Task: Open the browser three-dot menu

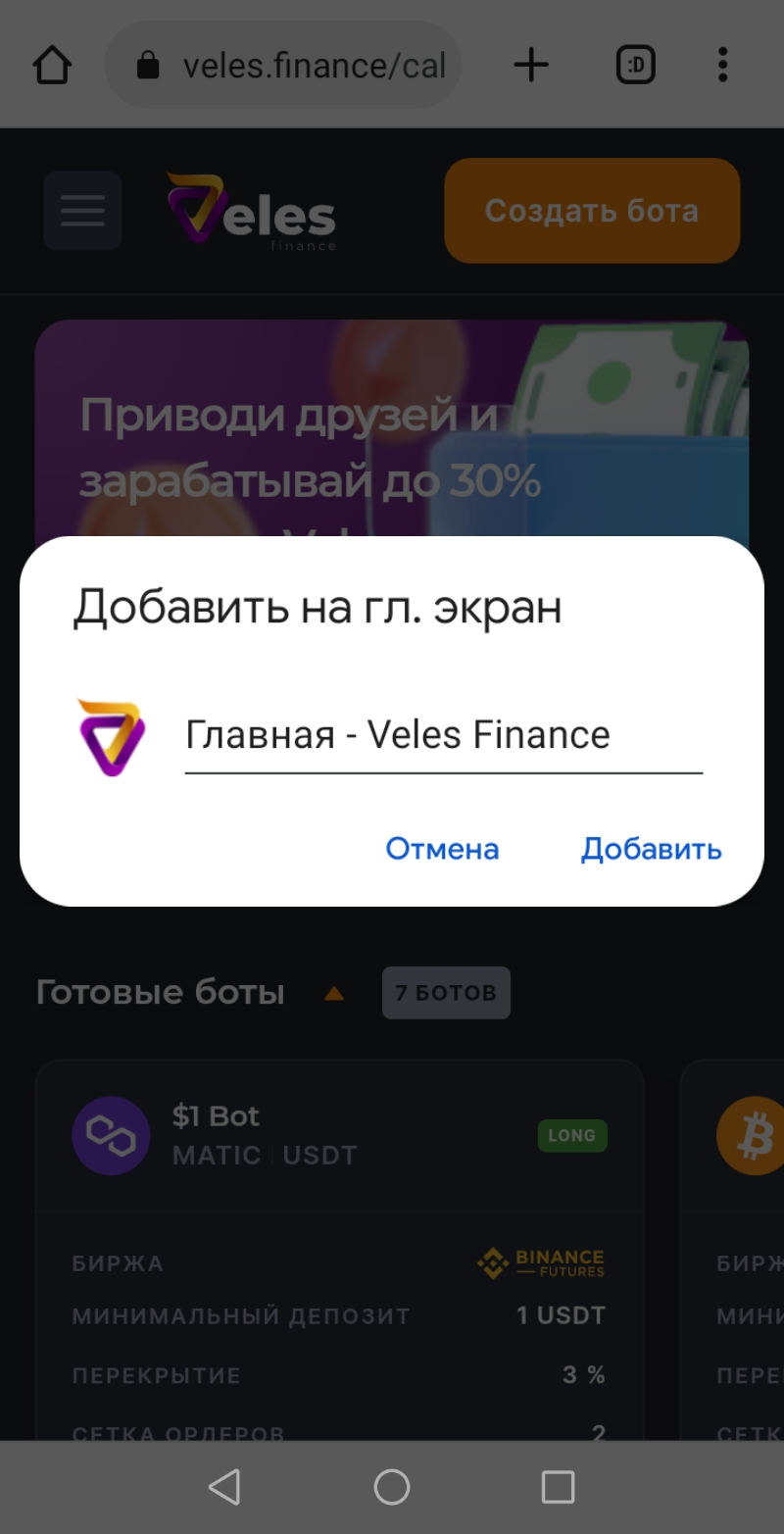Action: [x=722, y=65]
